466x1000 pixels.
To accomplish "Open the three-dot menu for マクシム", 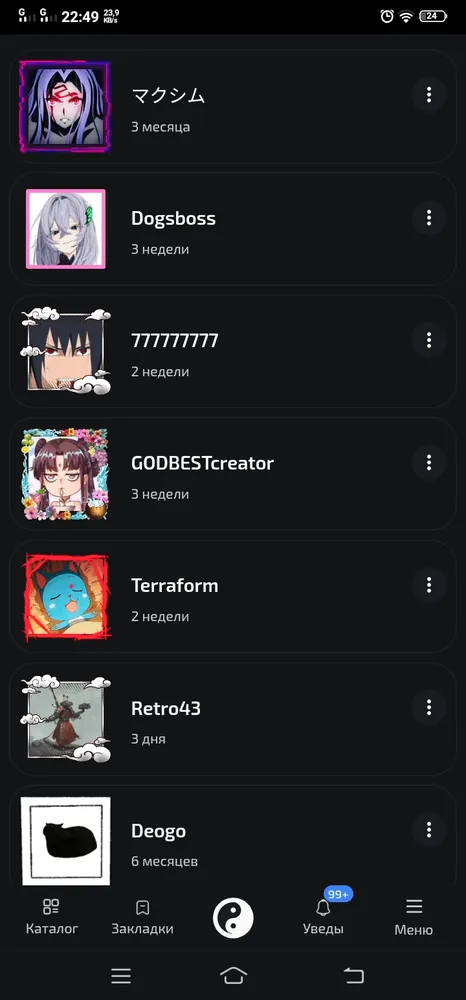I will 428,95.
